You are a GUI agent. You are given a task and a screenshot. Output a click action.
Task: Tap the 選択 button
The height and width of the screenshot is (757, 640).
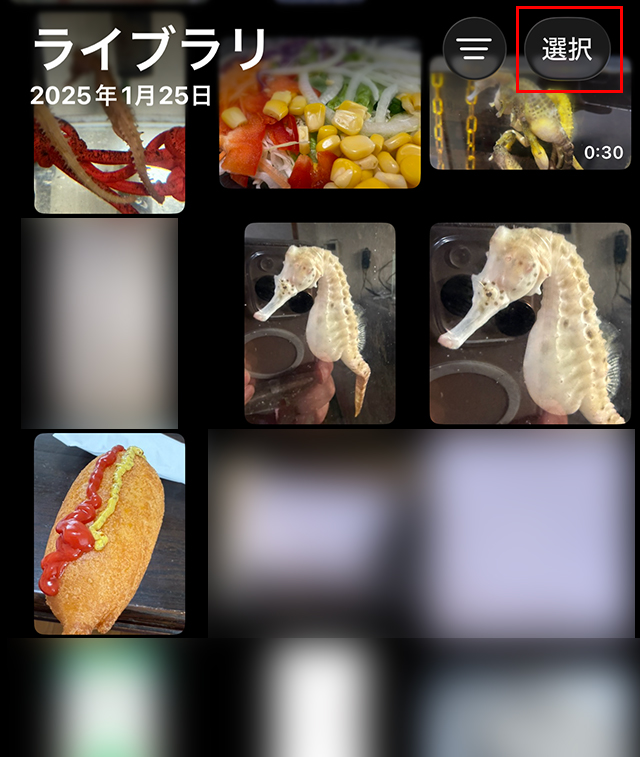(x=567, y=49)
